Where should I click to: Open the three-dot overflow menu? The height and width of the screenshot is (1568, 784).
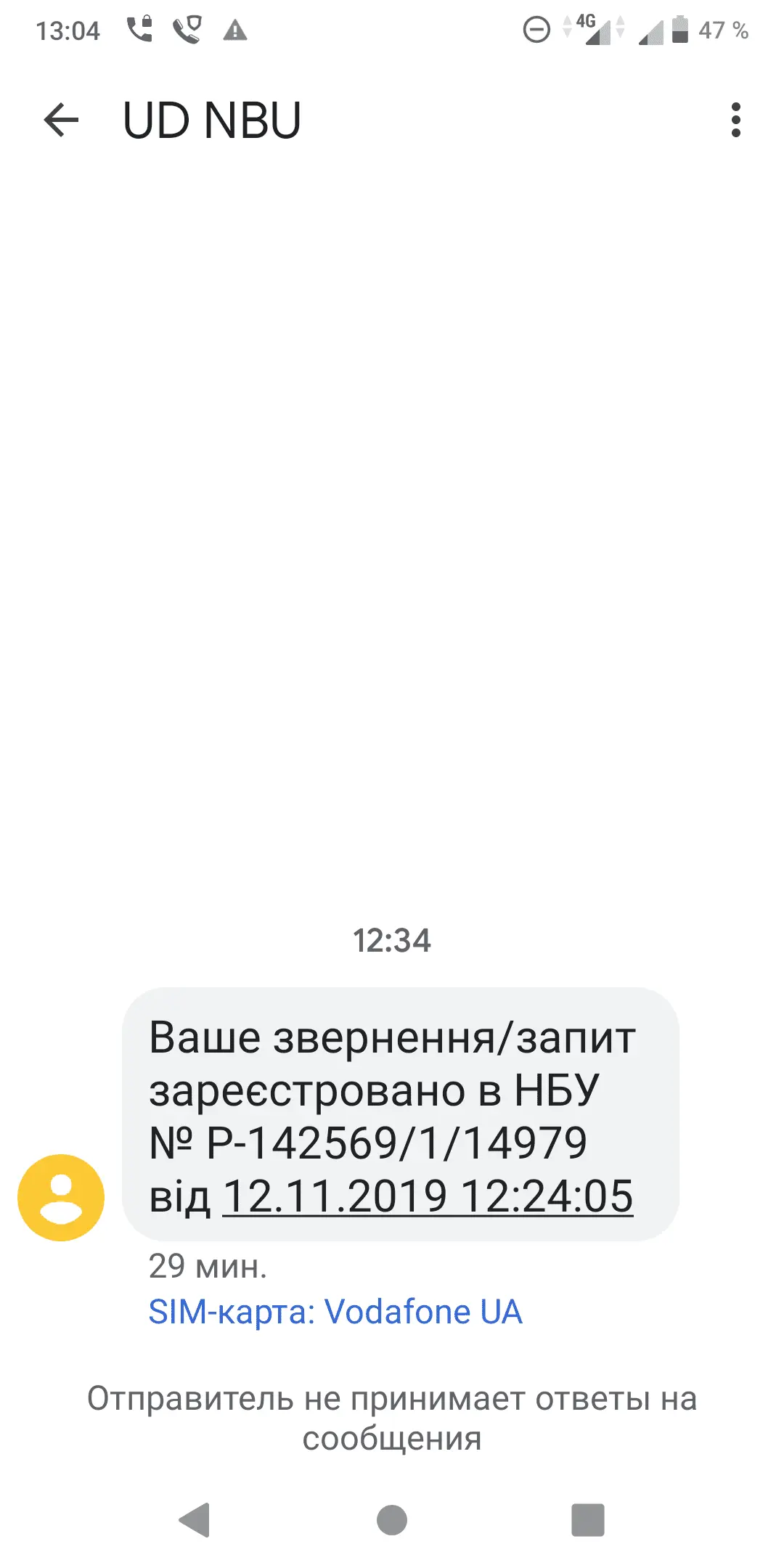point(735,120)
